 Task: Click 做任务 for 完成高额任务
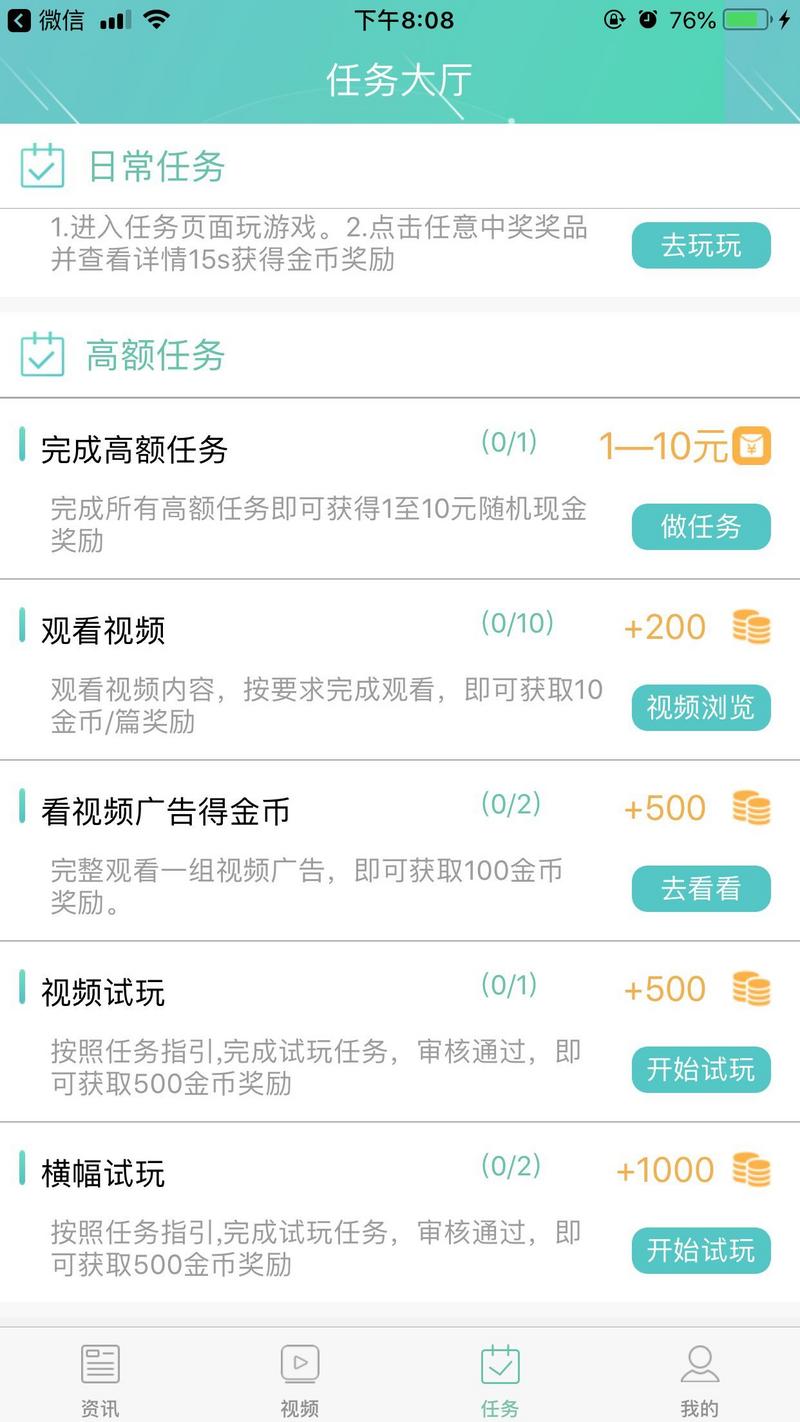tap(701, 527)
